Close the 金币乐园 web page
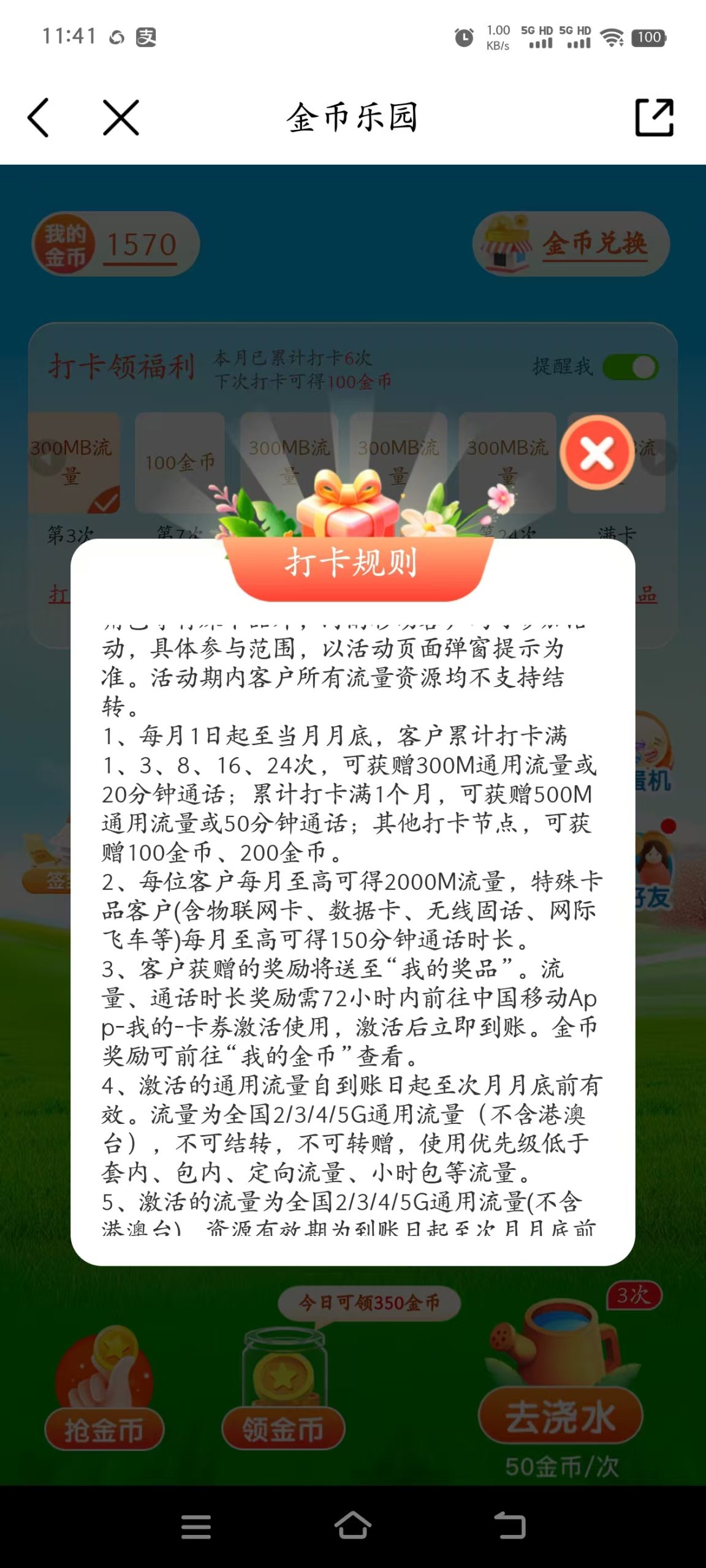This screenshot has width=706, height=1568. coord(121,118)
